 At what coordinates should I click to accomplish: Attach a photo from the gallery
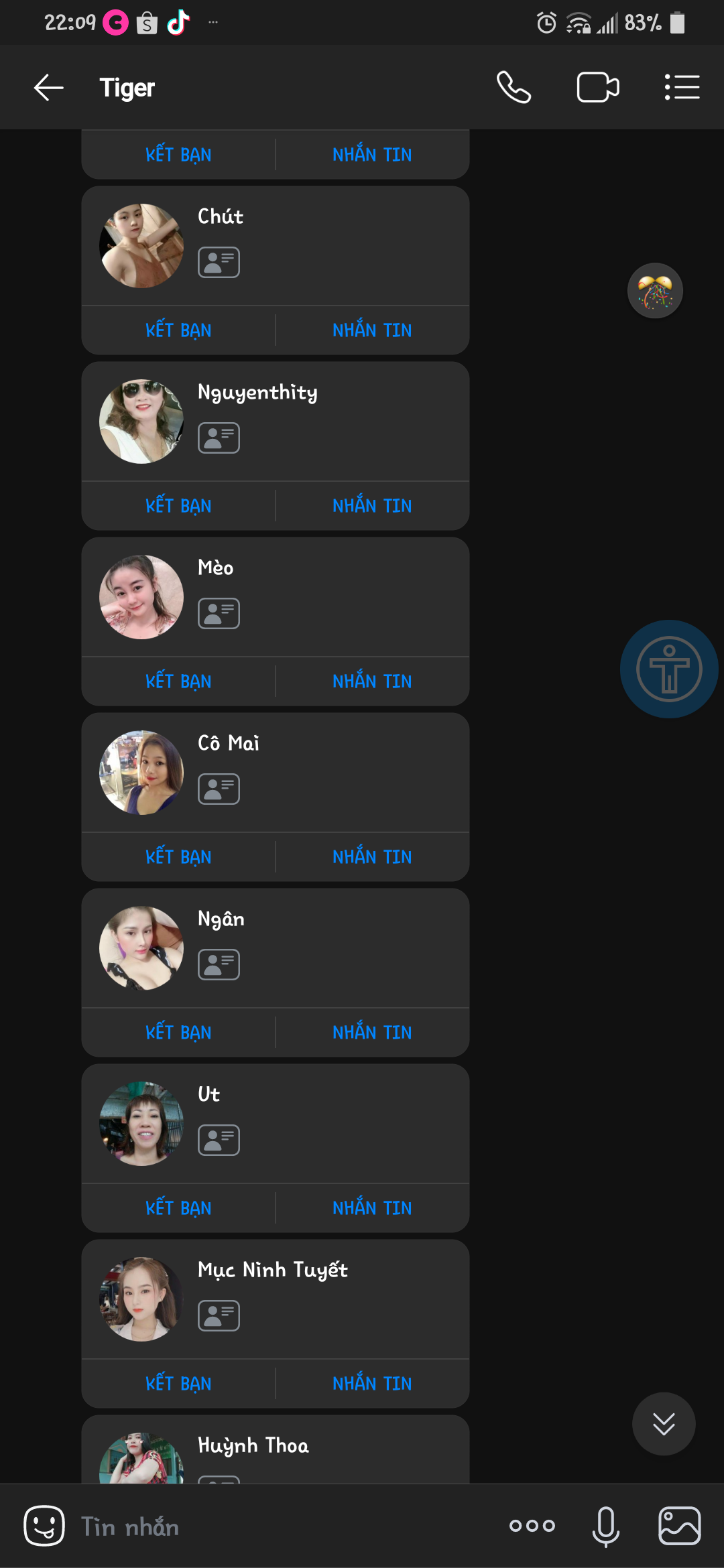click(x=680, y=1526)
